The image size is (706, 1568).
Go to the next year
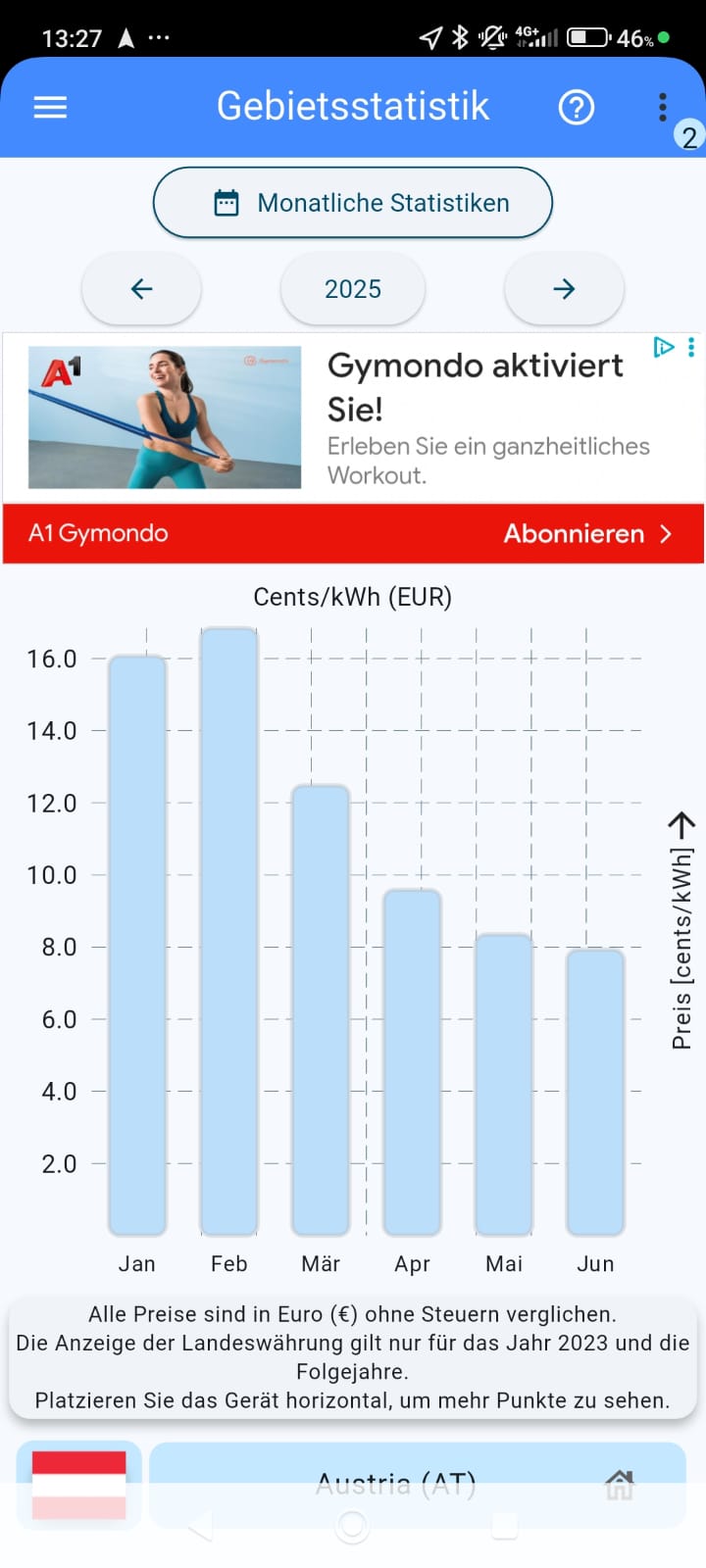point(564,289)
